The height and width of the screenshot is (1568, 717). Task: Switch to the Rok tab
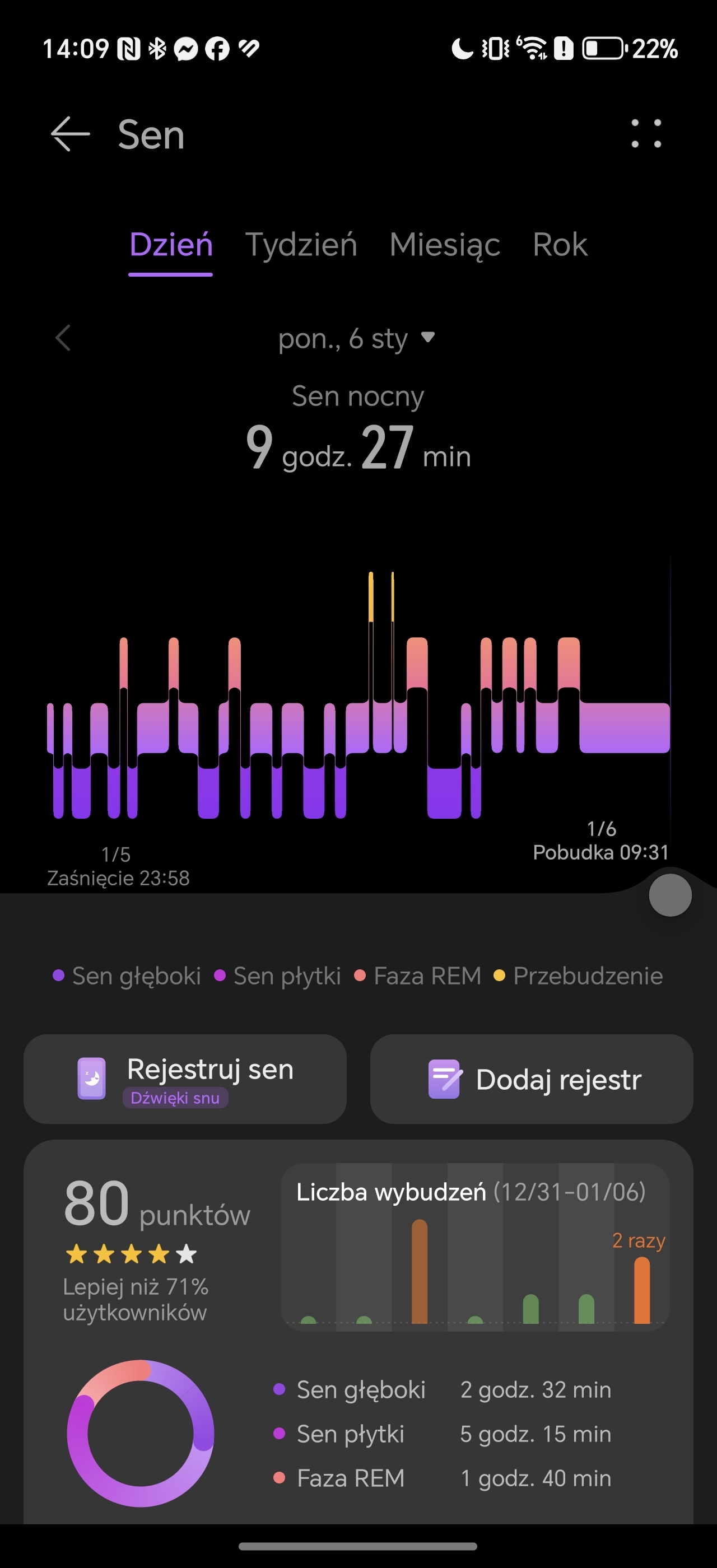coord(560,245)
